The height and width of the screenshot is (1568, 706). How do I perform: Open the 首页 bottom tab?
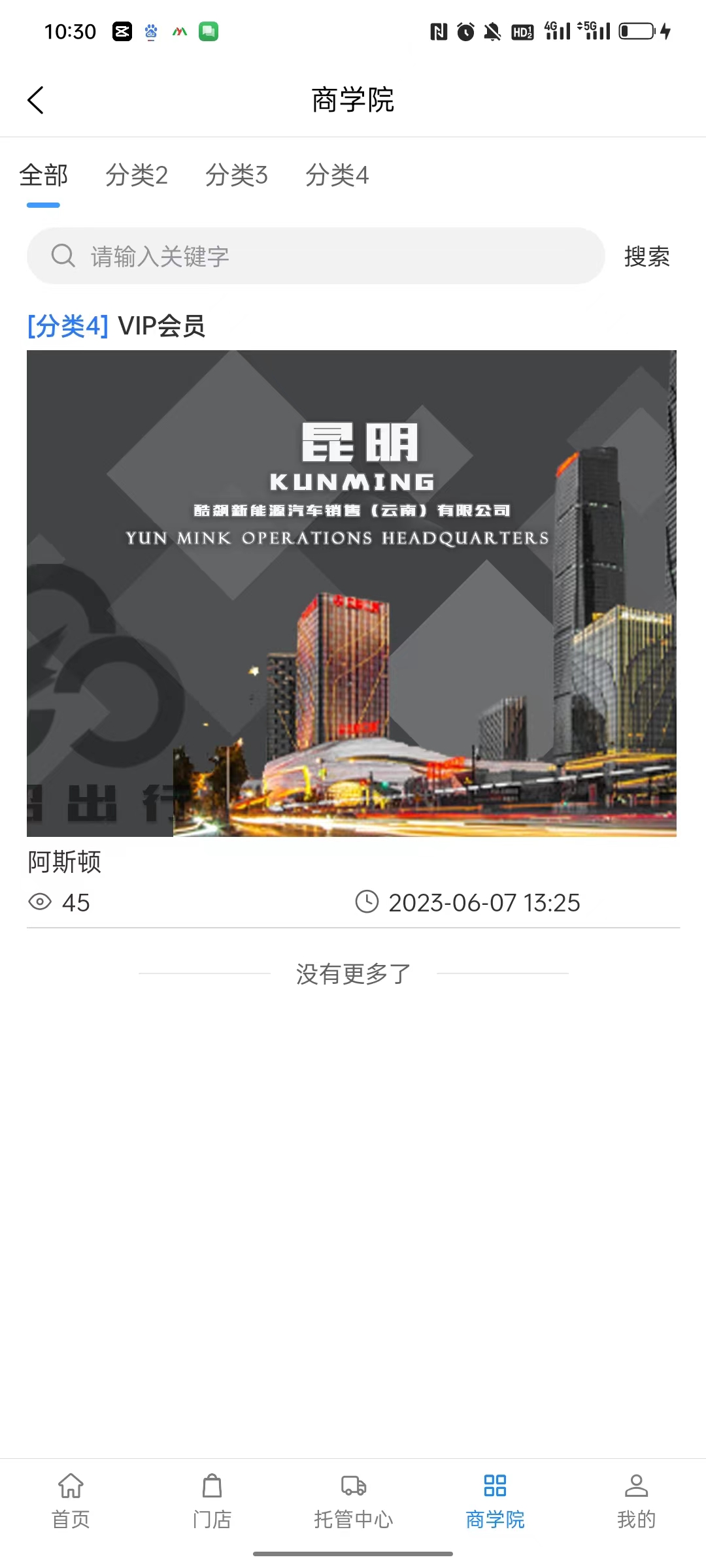[71, 1501]
